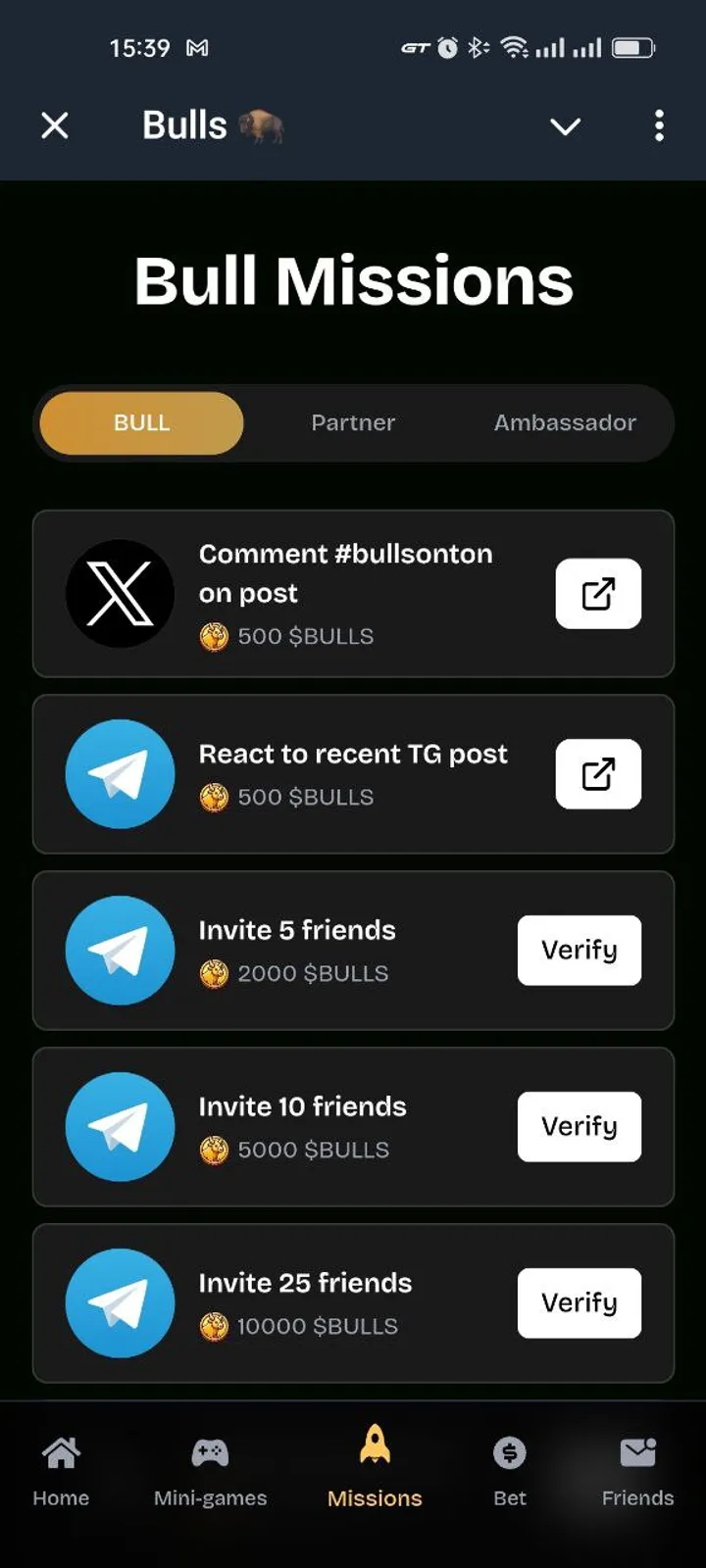Expand the chat options with the chevron
Viewport: 706px width, 1568px height.
[565, 126]
